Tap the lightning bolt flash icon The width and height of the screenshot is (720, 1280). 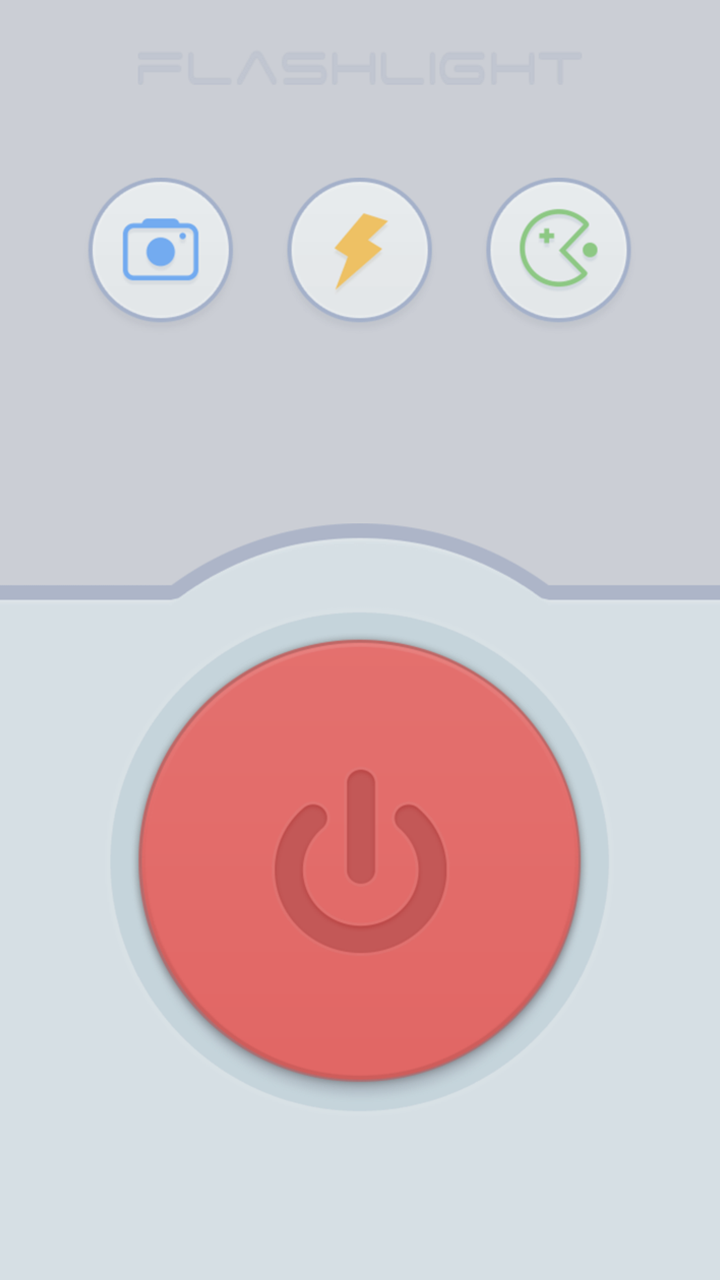click(x=359, y=250)
